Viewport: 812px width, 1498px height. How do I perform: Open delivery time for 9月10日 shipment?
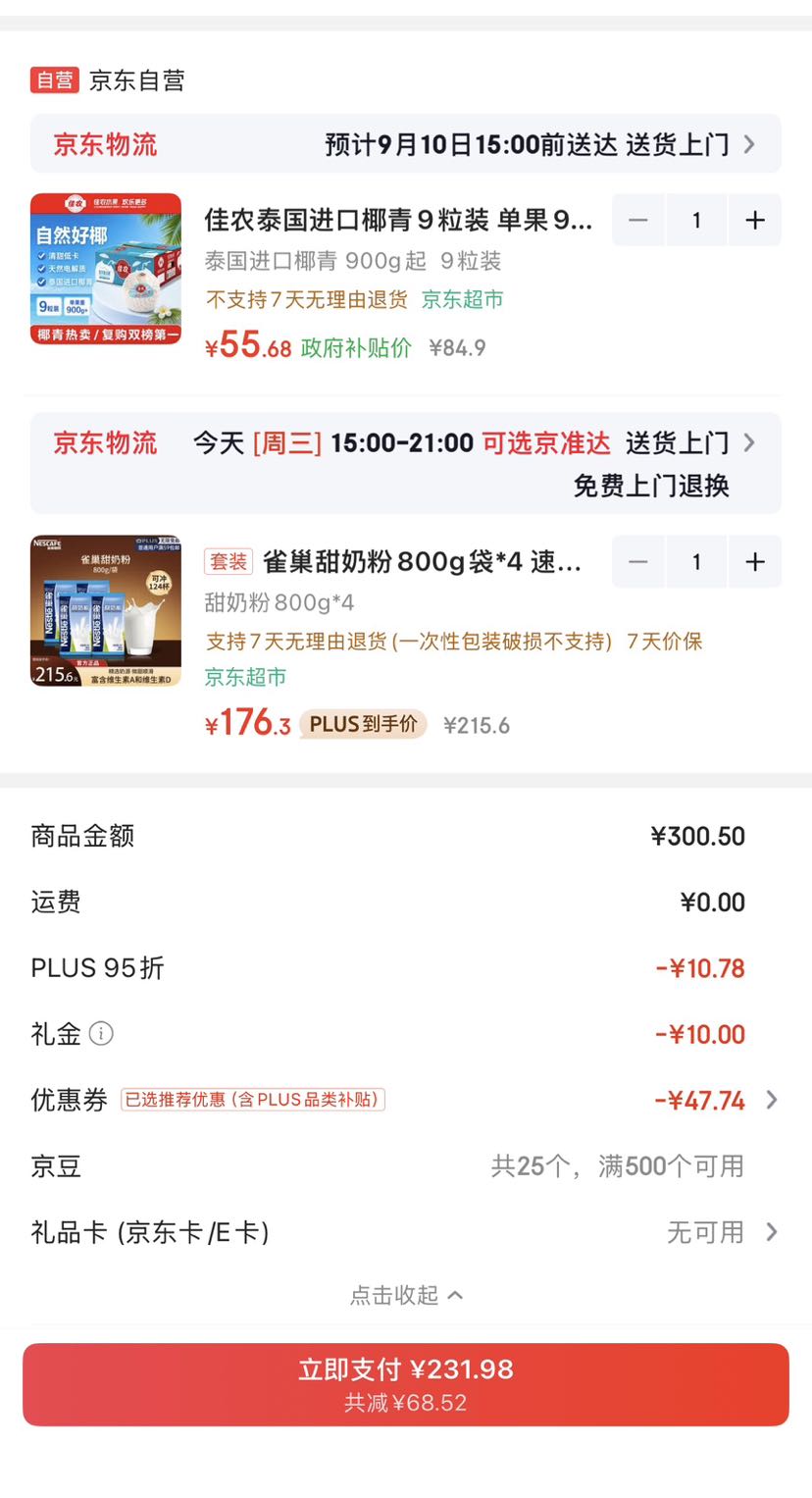click(406, 144)
